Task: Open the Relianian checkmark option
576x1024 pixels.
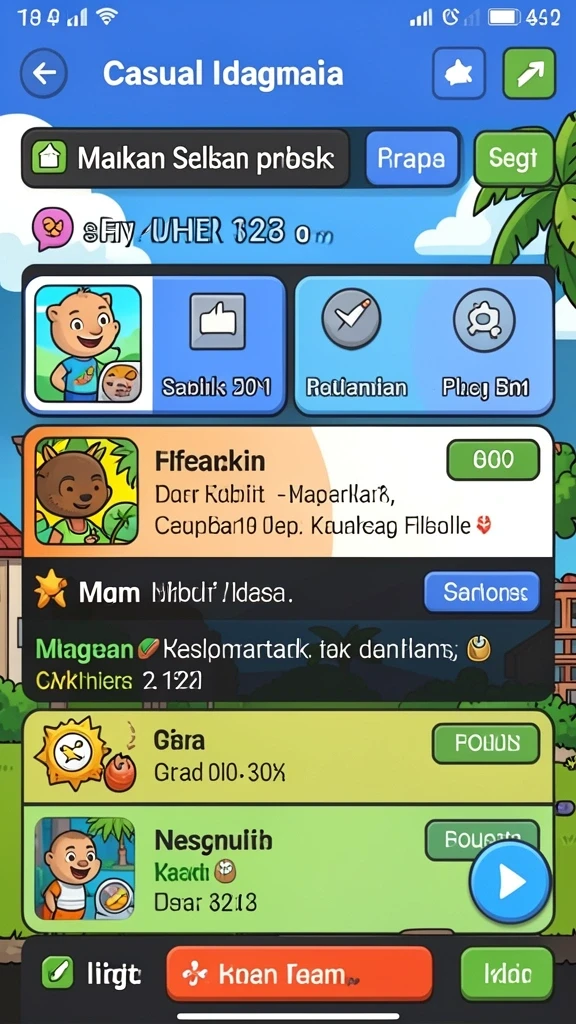Action: coord(357,345)
